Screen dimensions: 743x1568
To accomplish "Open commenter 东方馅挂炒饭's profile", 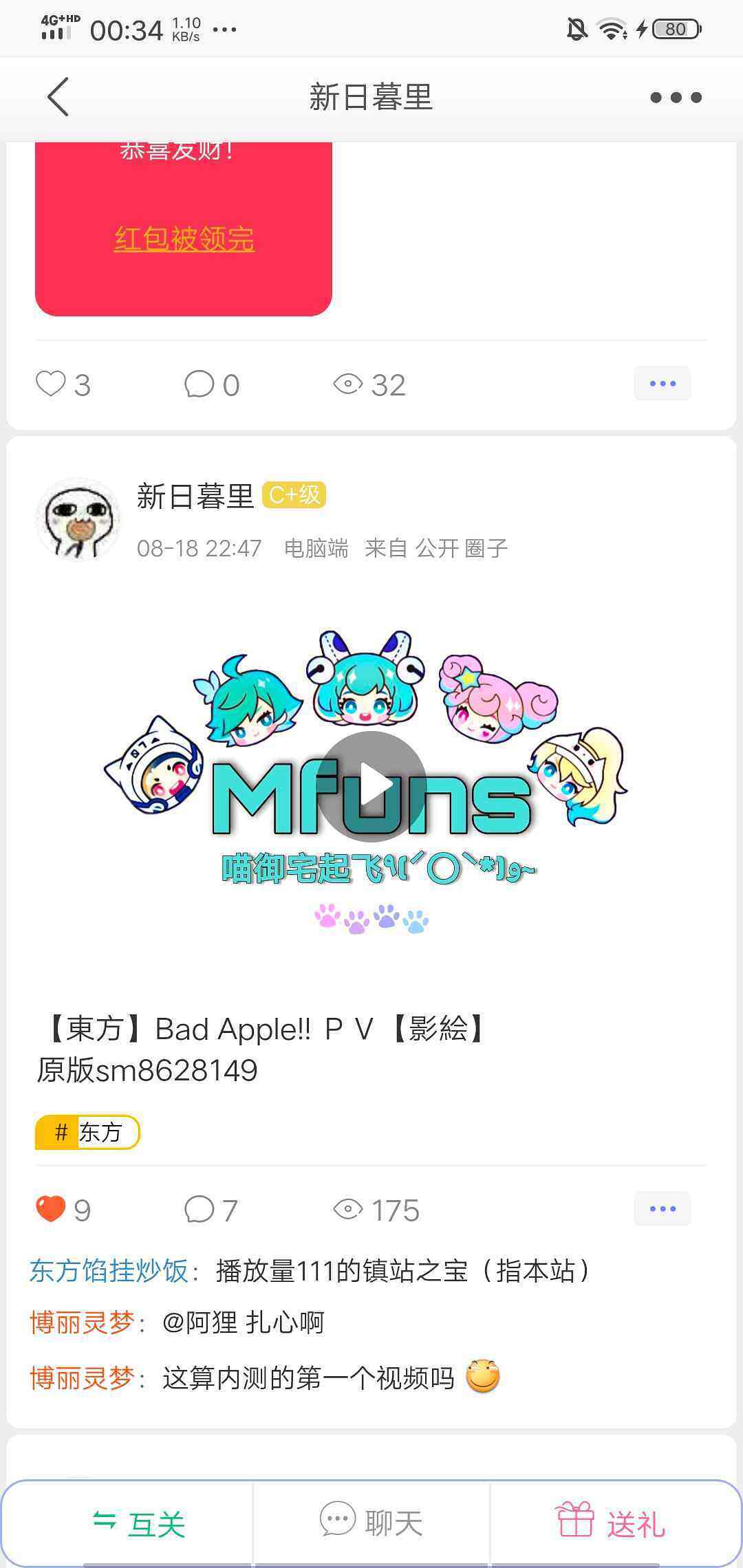I will tap(109, 1271).
